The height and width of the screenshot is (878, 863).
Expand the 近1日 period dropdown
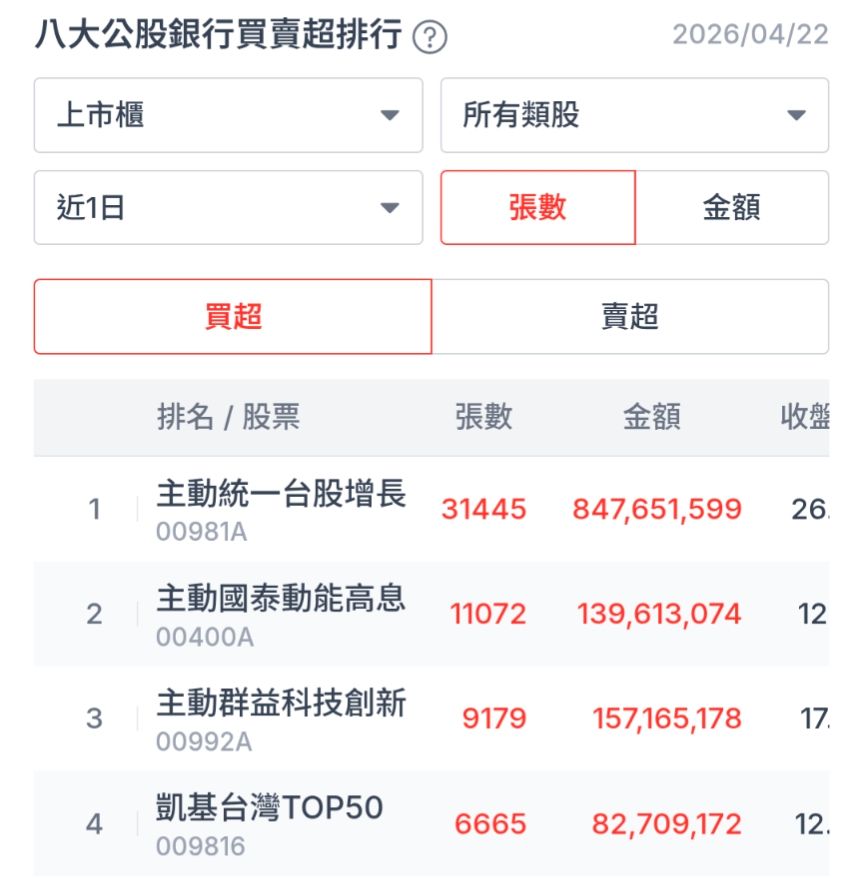coord(228,208)
